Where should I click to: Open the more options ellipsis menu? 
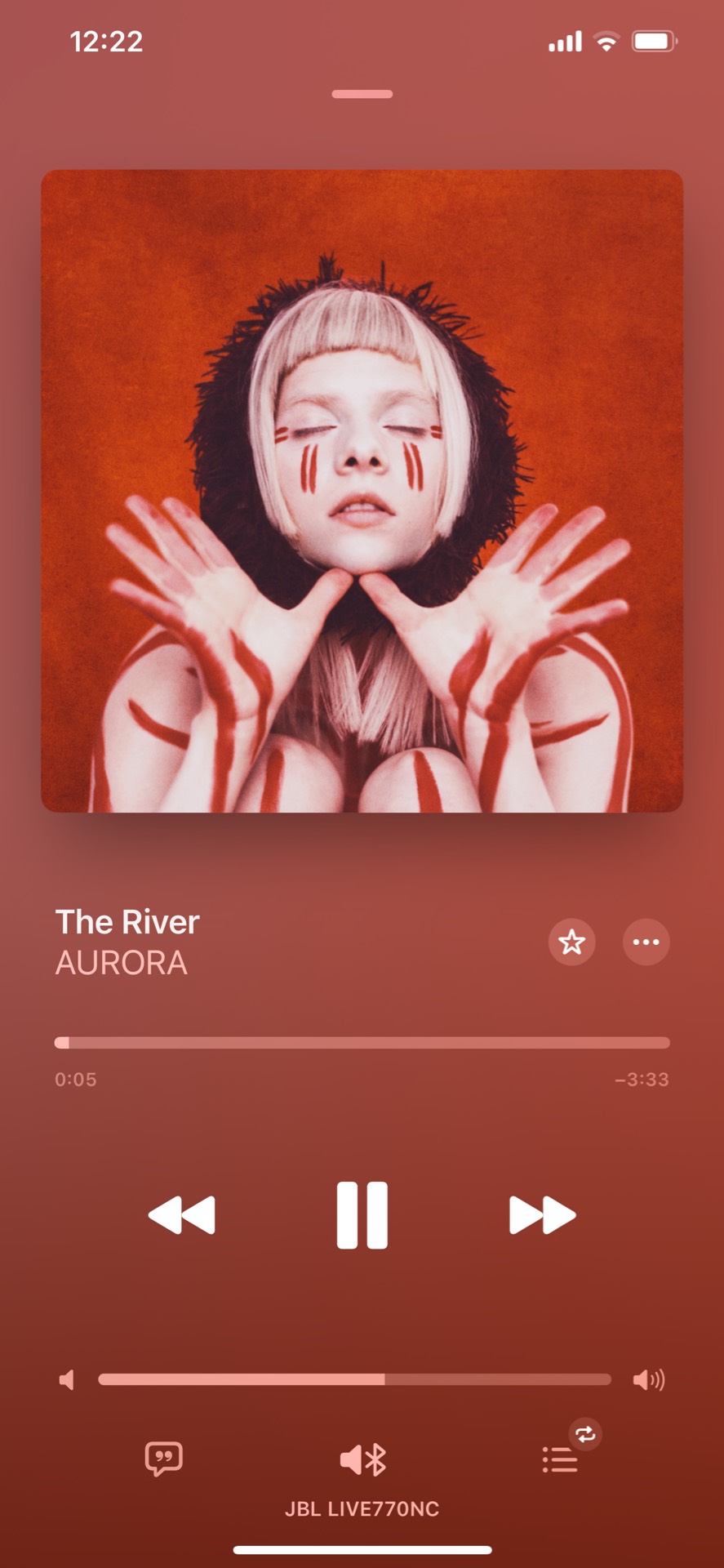(x=646, y=942)
